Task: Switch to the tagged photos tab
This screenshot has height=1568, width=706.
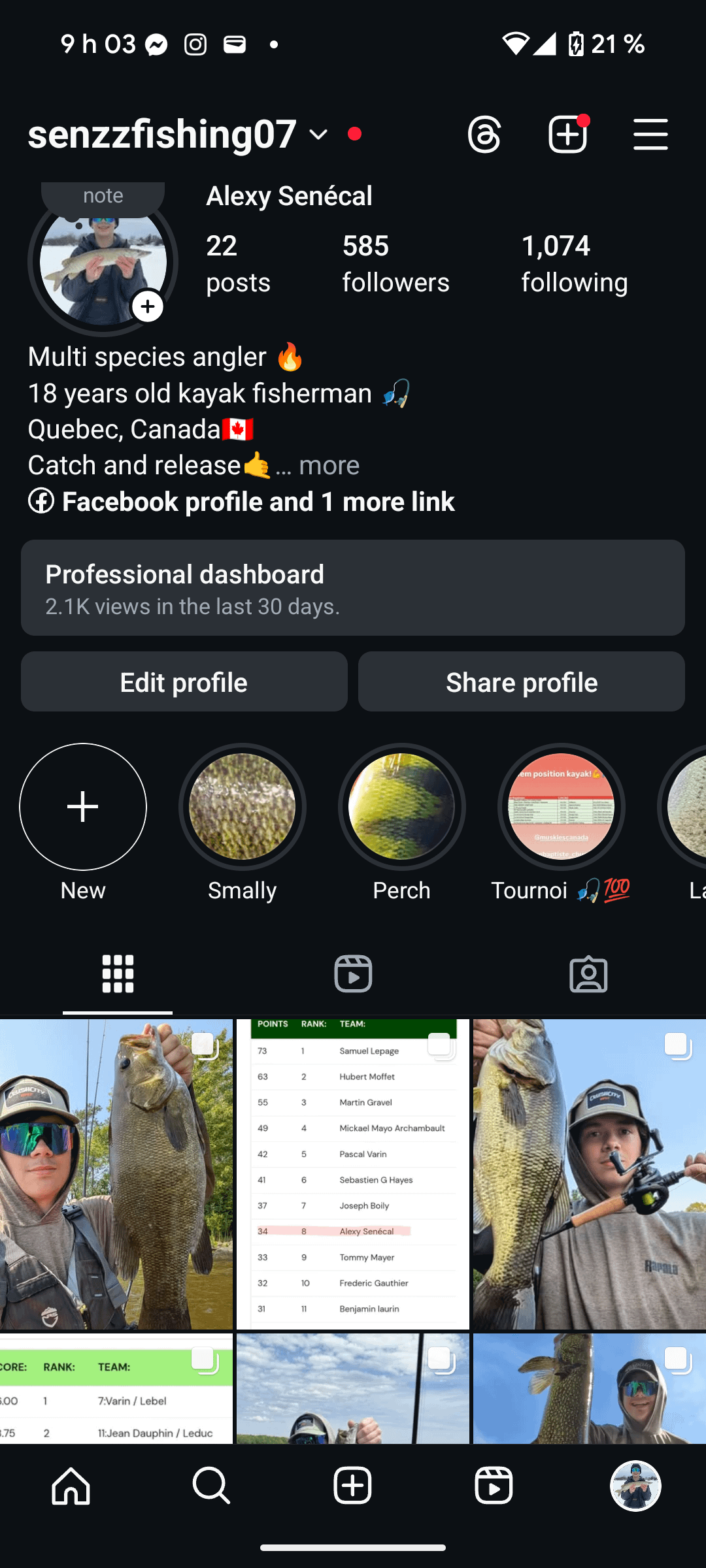Action: tap(588, 973)
